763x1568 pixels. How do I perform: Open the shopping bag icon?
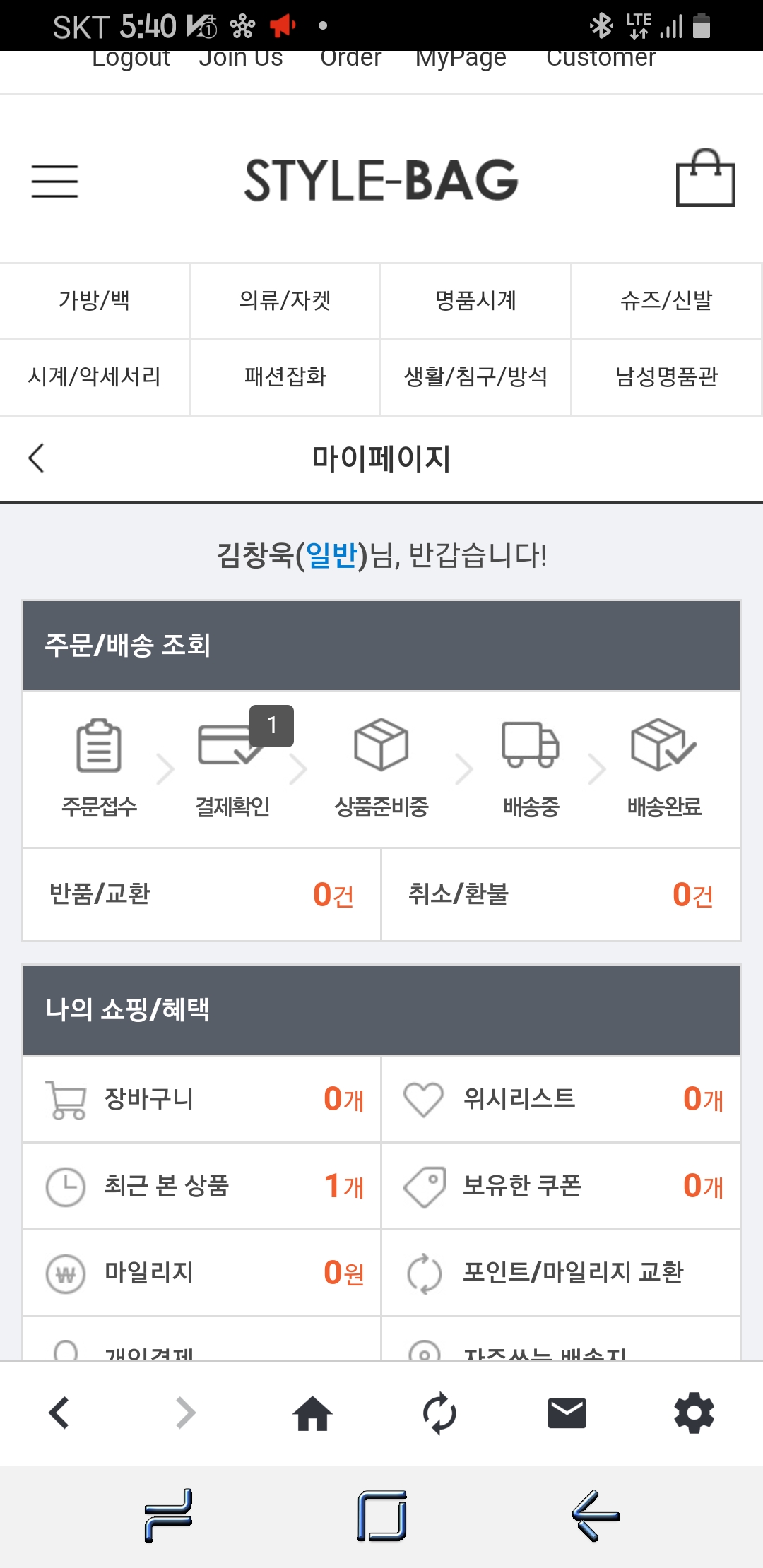(705, 179)
